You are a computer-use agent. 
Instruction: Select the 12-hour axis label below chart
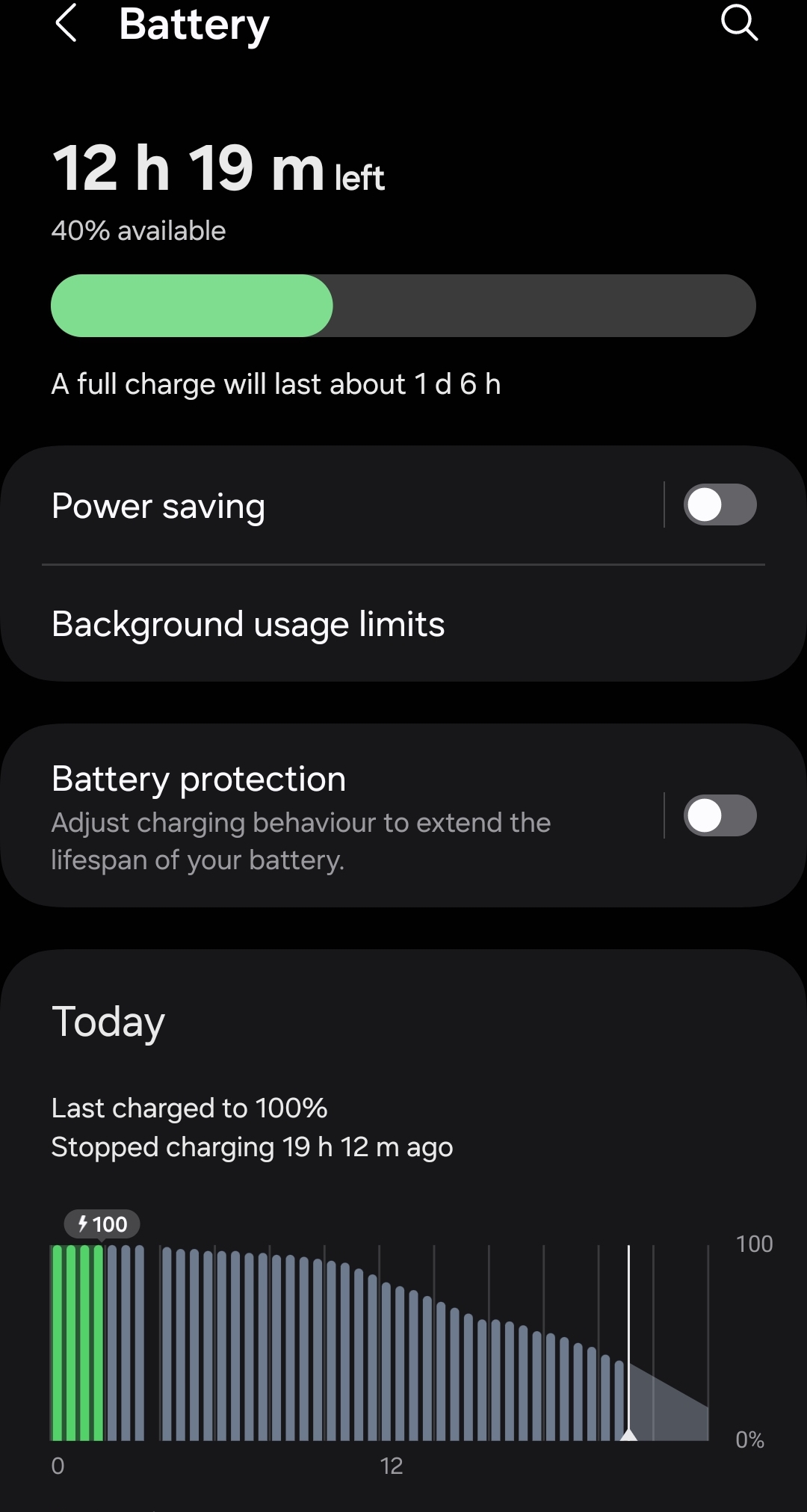pyautogui.click(x=392, y=1465)
